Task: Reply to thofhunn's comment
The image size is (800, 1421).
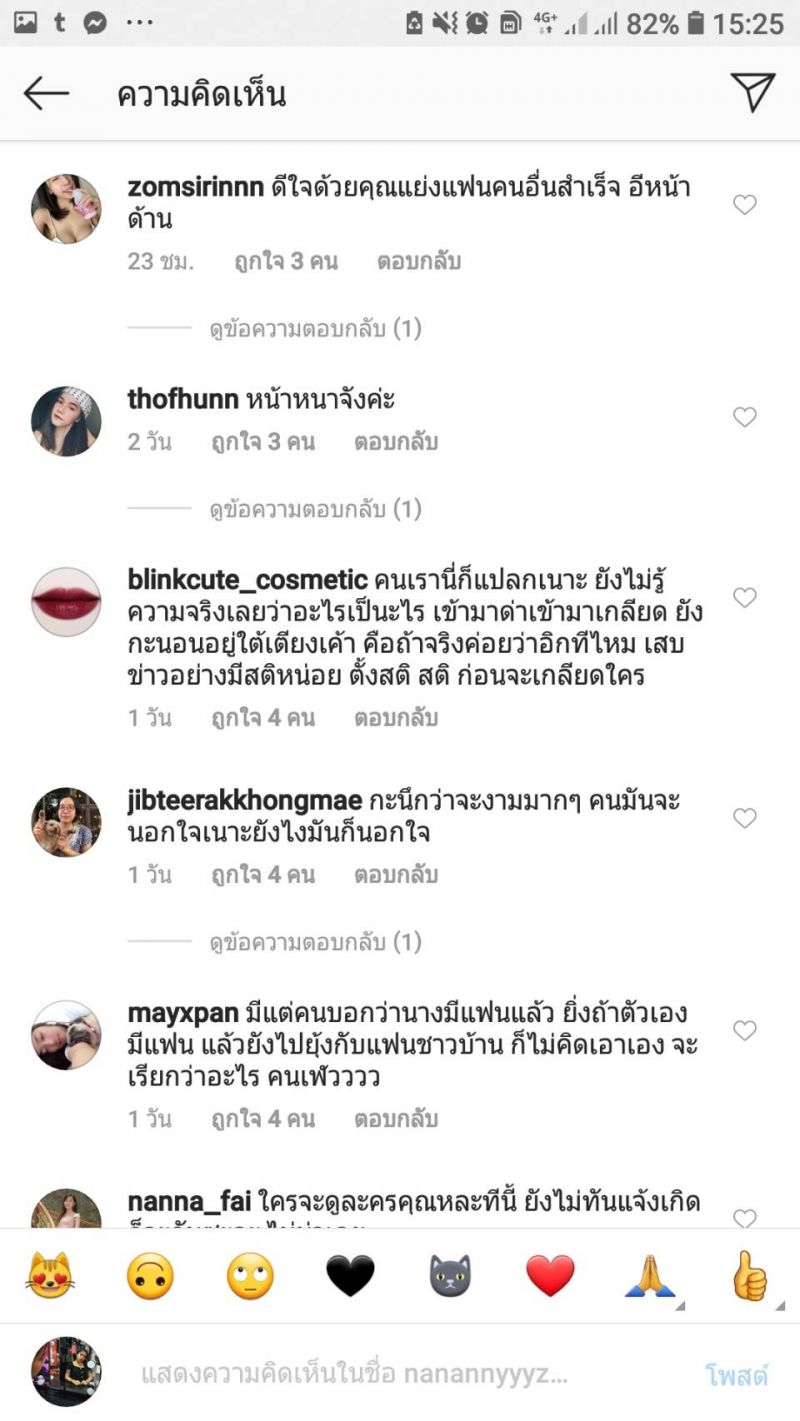Action: coord(395,442)
